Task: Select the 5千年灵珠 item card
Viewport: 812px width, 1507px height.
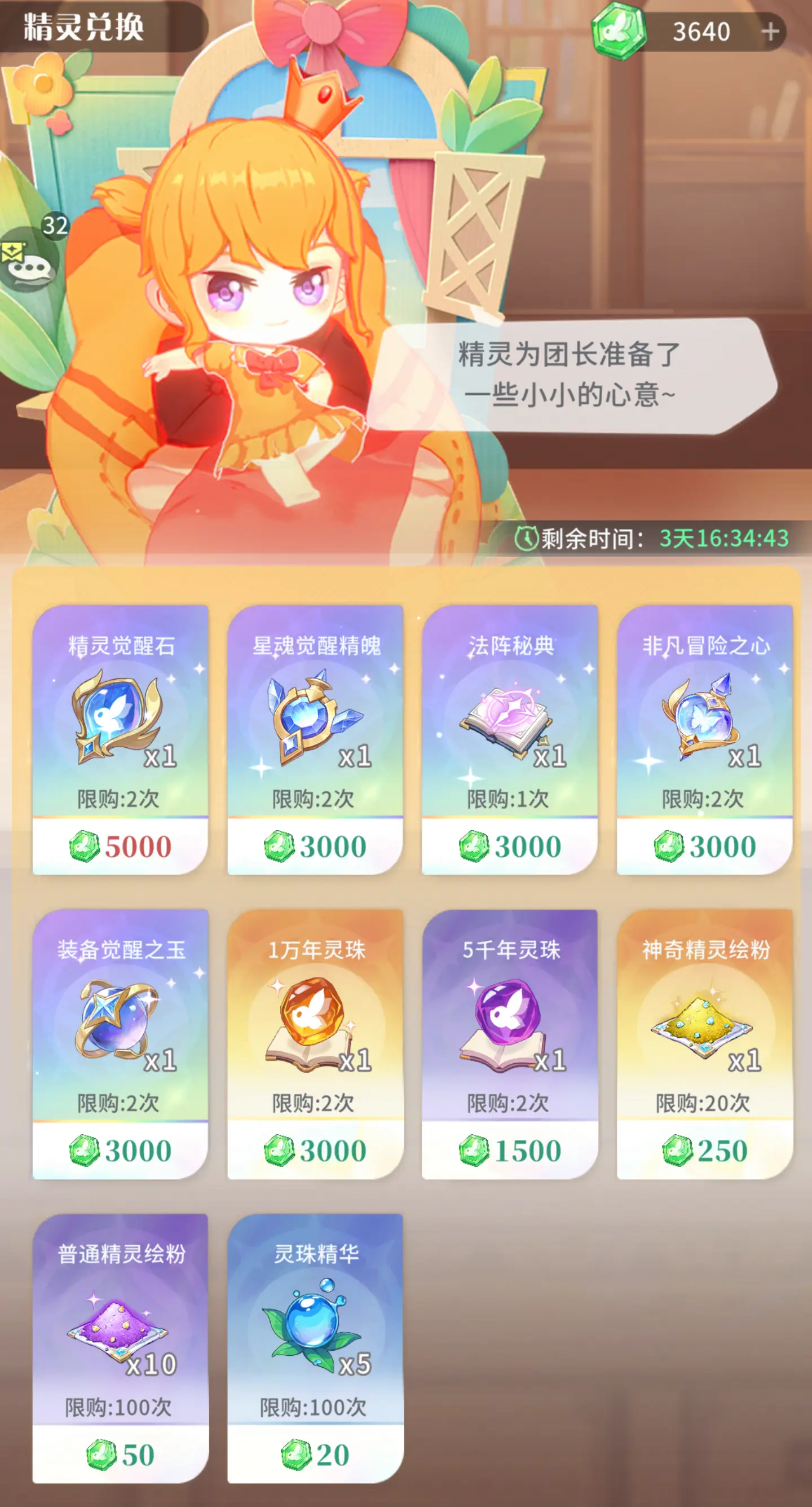Action: tap(510, 1043)
